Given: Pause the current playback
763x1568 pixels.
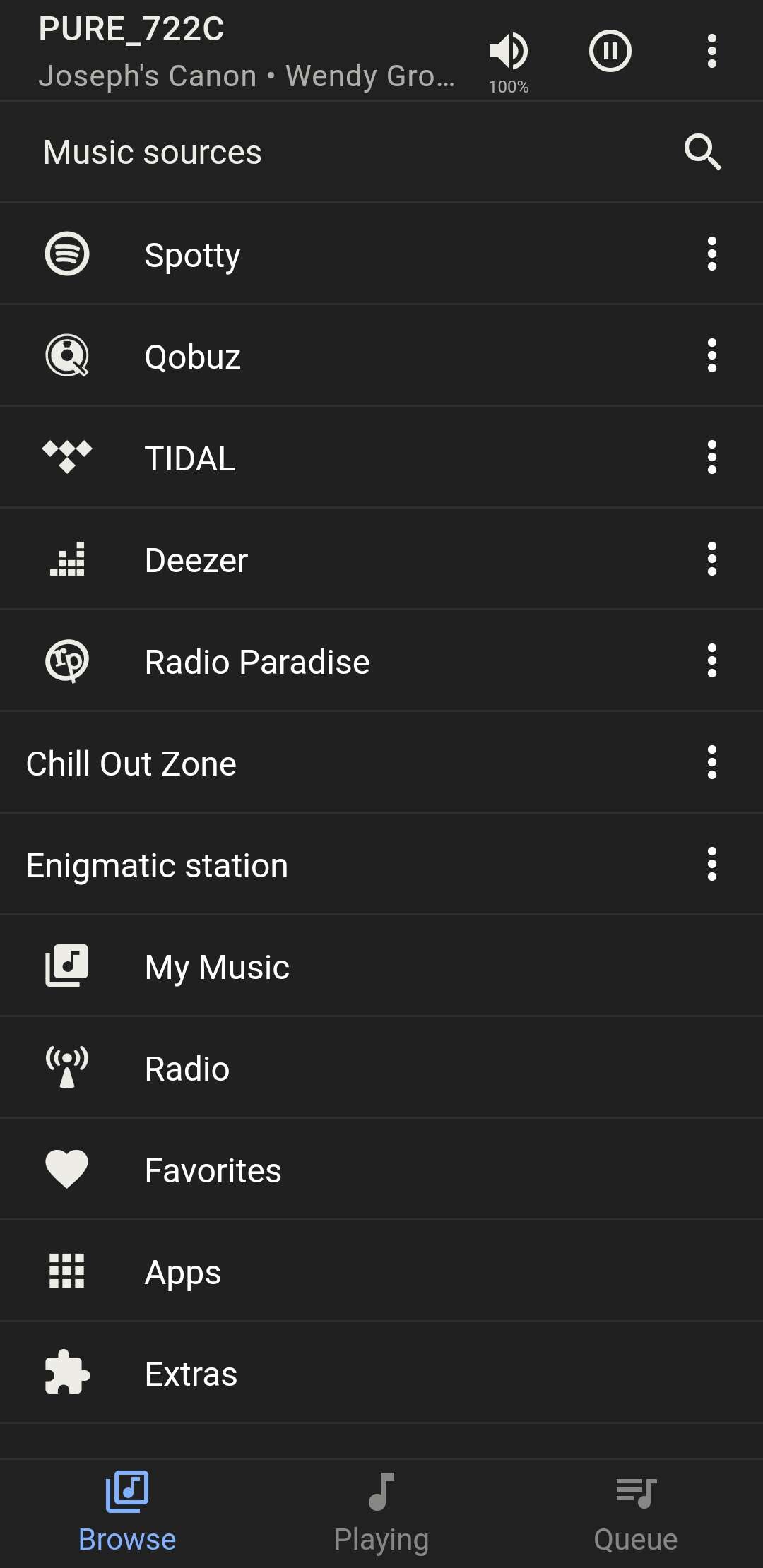Looking at the screenshot, I should (x=610, y=51).
